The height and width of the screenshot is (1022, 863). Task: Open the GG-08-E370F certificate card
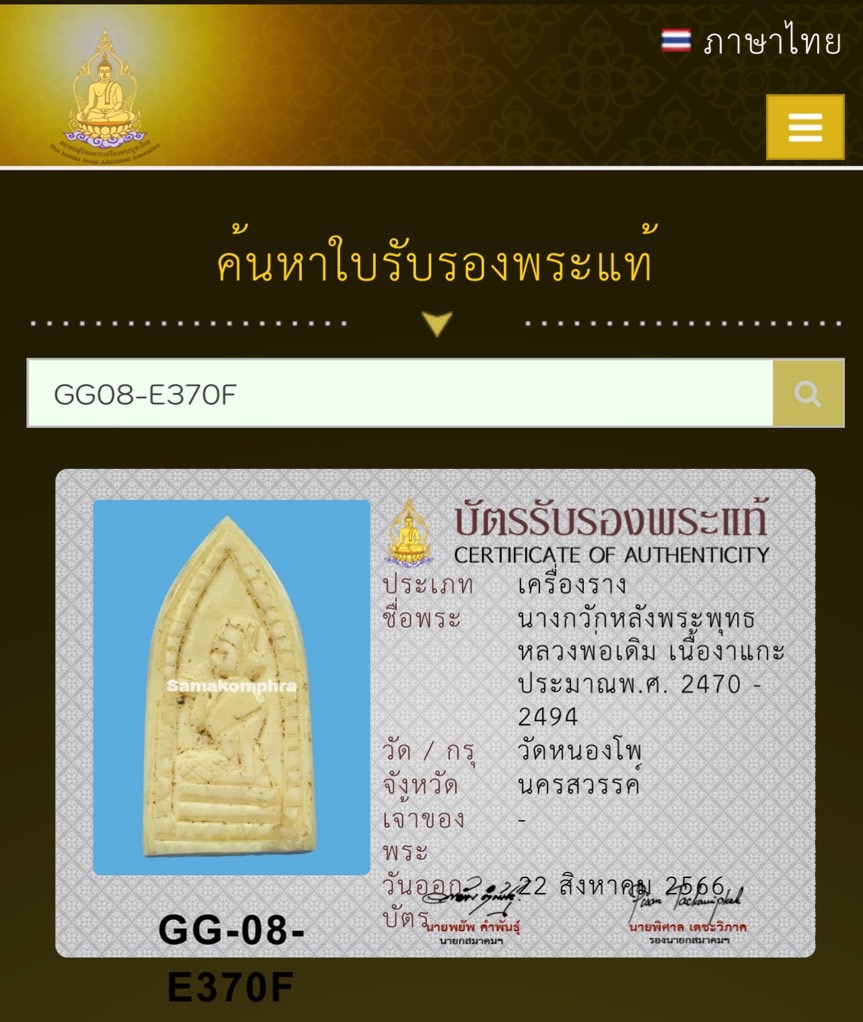tap(435, 712)
